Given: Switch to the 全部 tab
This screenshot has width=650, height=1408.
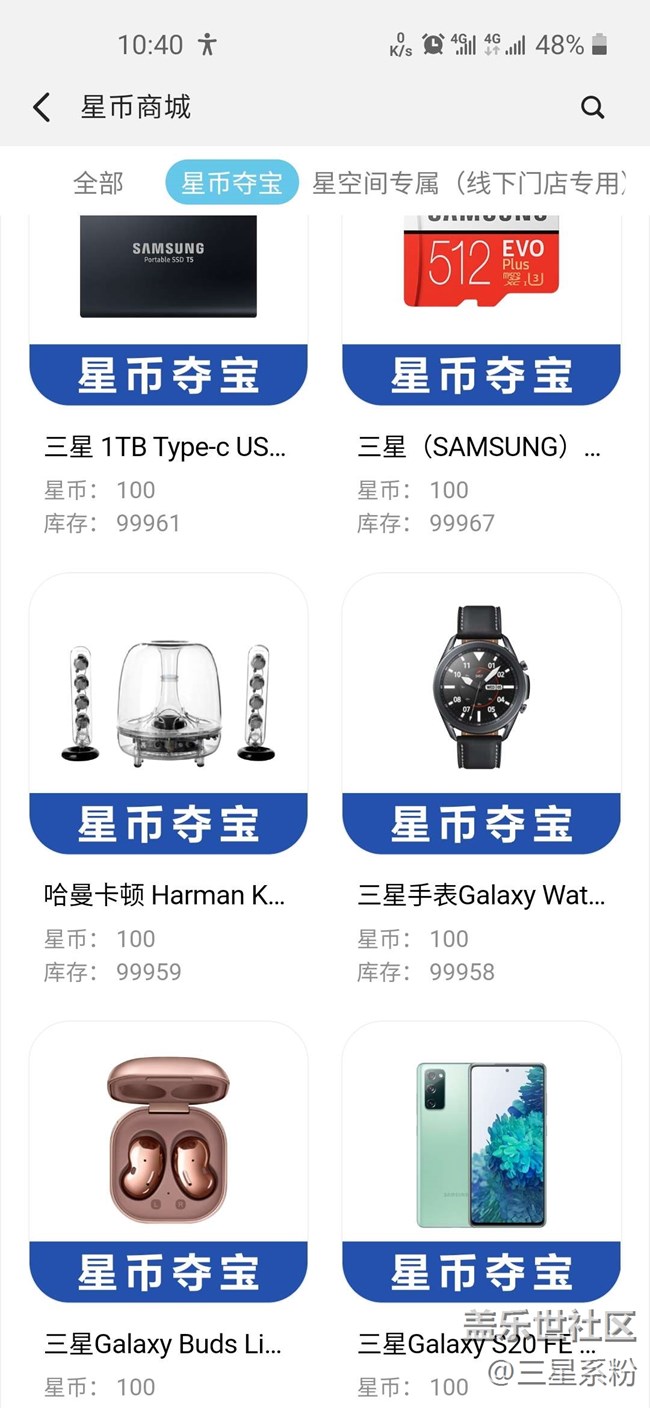Looking at the screenshot, I should pyautogui.click(x=98, y=183).
